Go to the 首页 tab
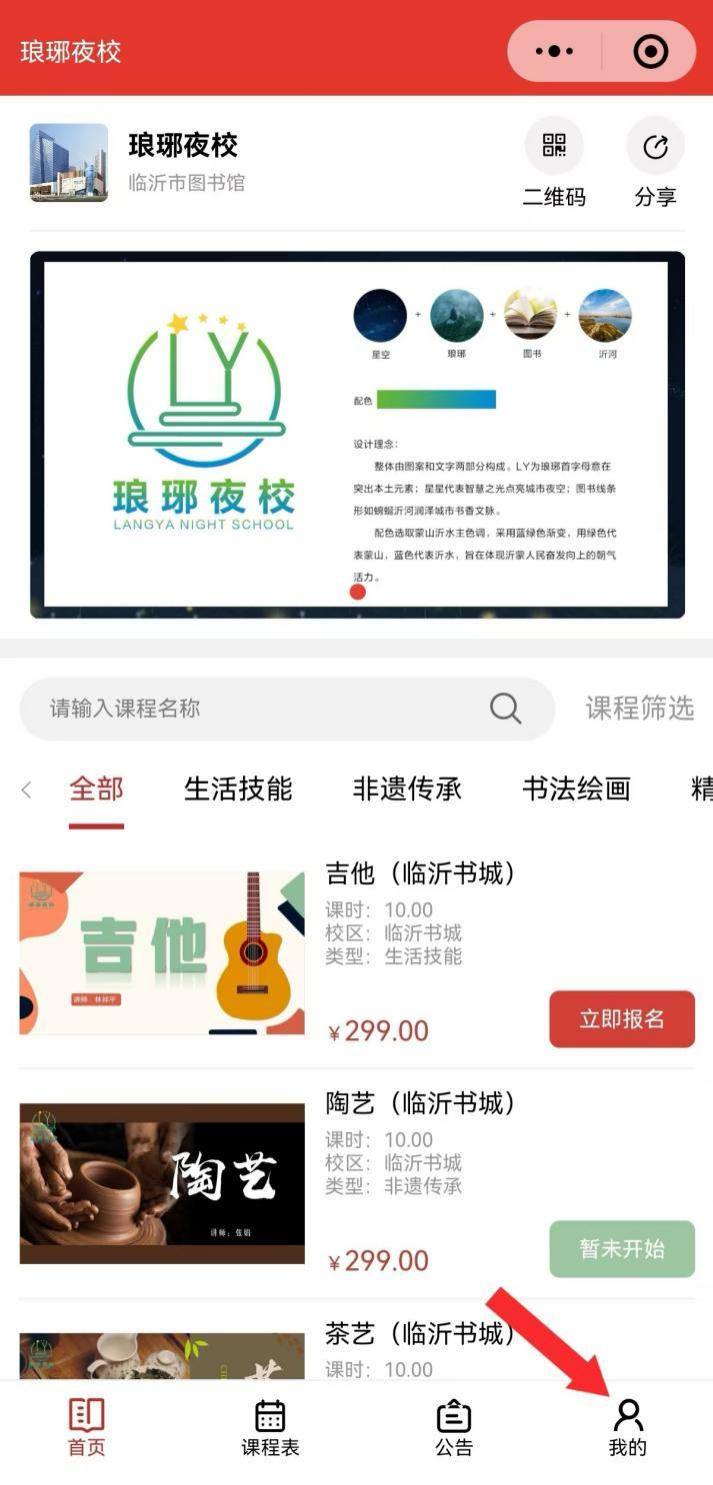Screen dimensions: 713x1485 (x=87, y=1427)
